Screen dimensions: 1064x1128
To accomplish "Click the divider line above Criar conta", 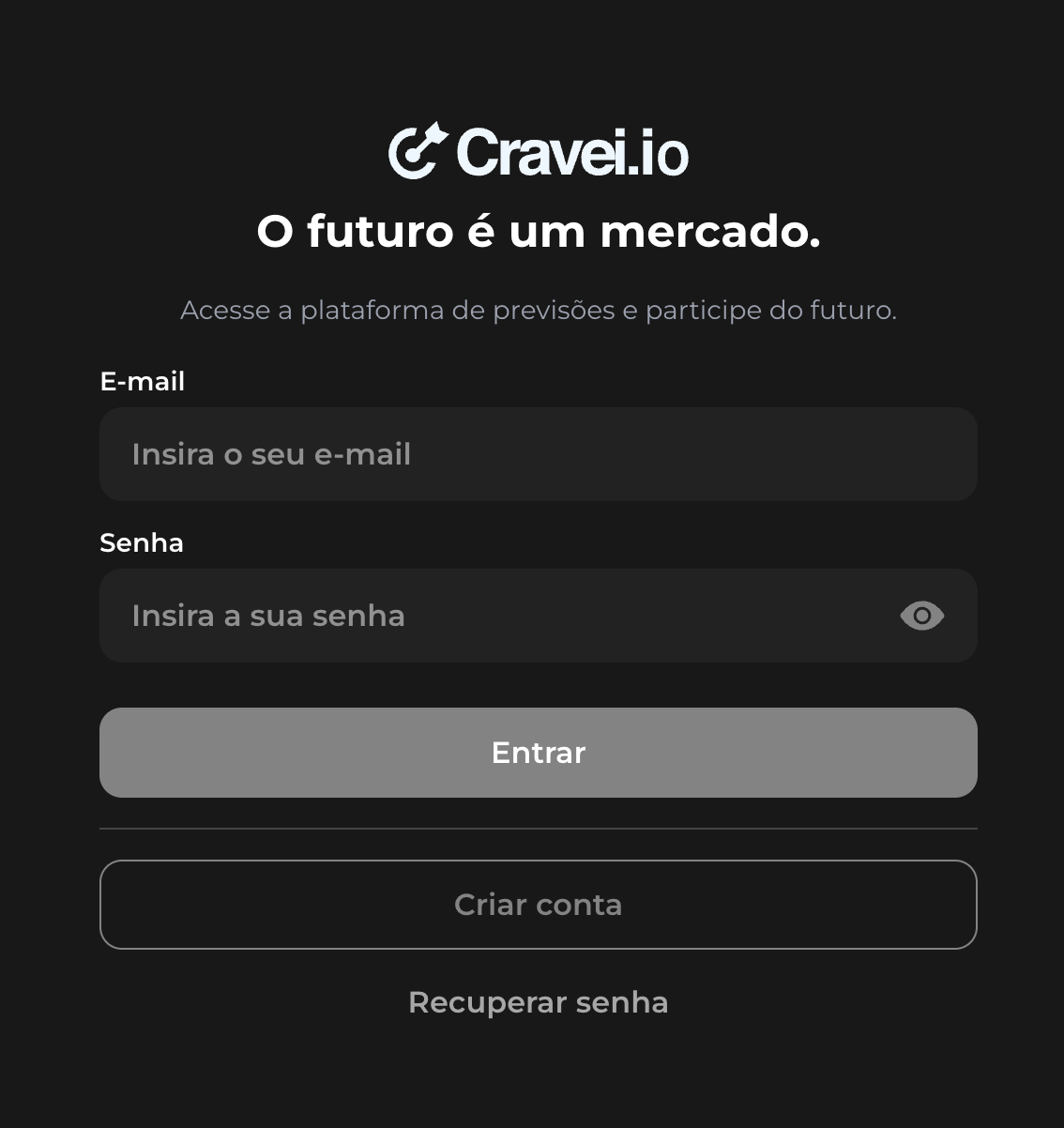I will 538,829.
